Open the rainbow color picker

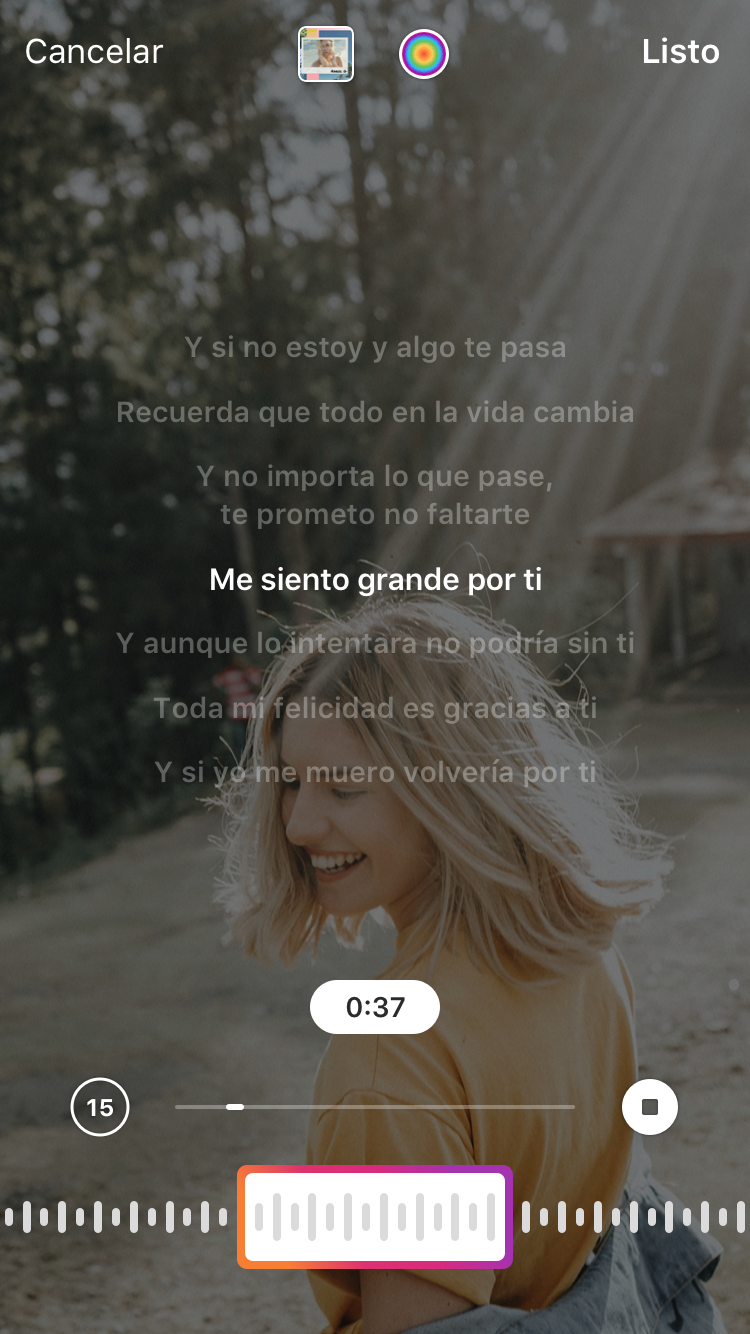pyautogui.click(x=424, y=54)
